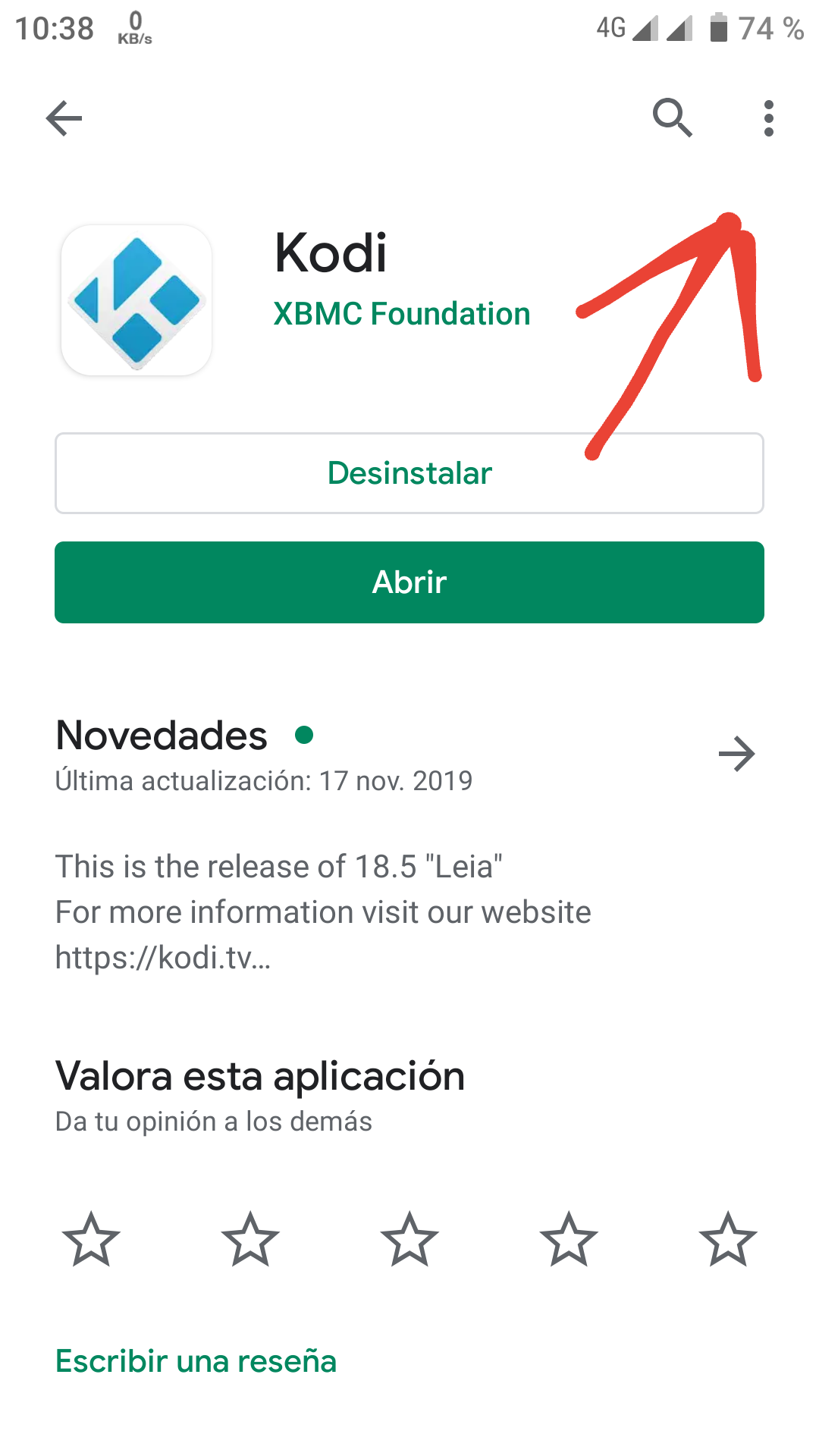Tap Escribir una reseña
The image size is (819, 1456).
196,1361
